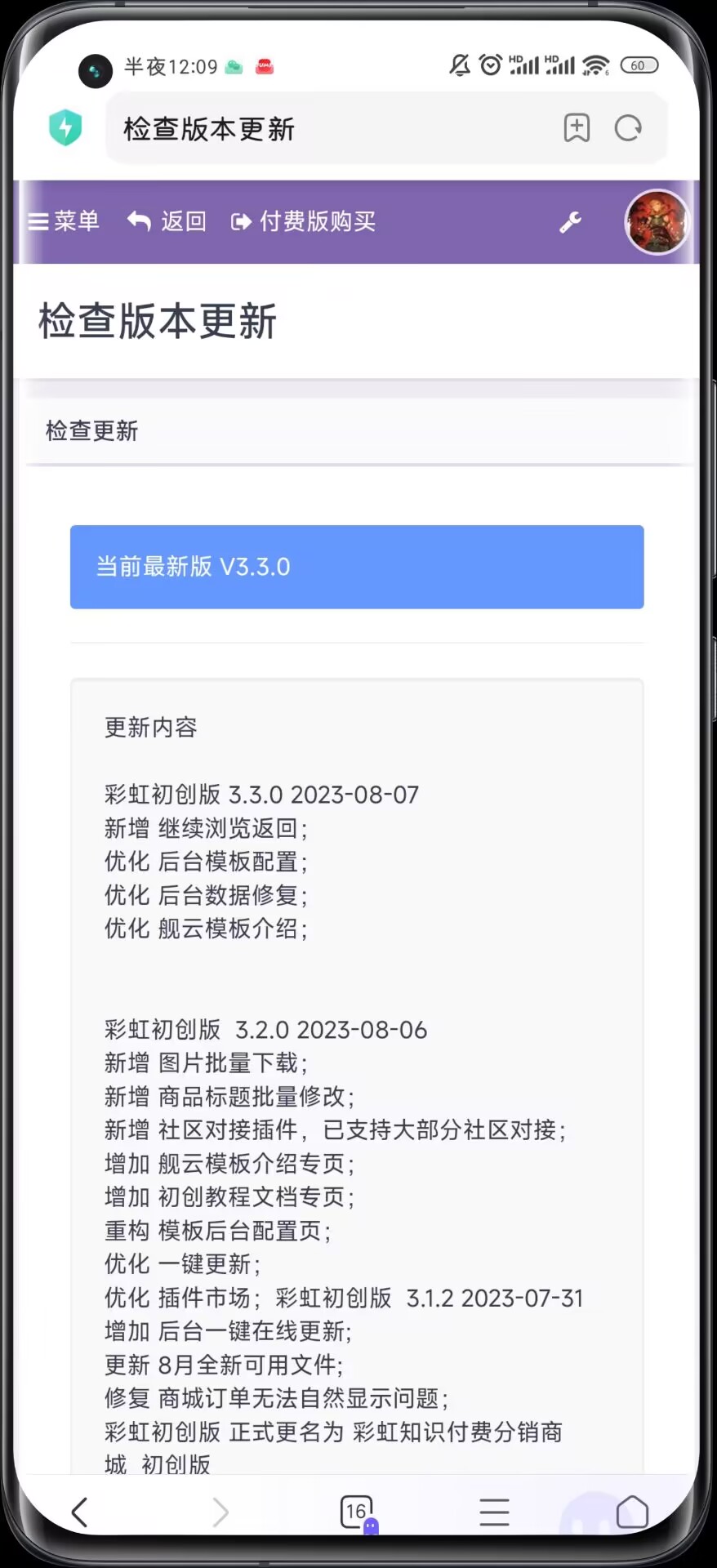Open the wrench settings icon

point(570,222)
